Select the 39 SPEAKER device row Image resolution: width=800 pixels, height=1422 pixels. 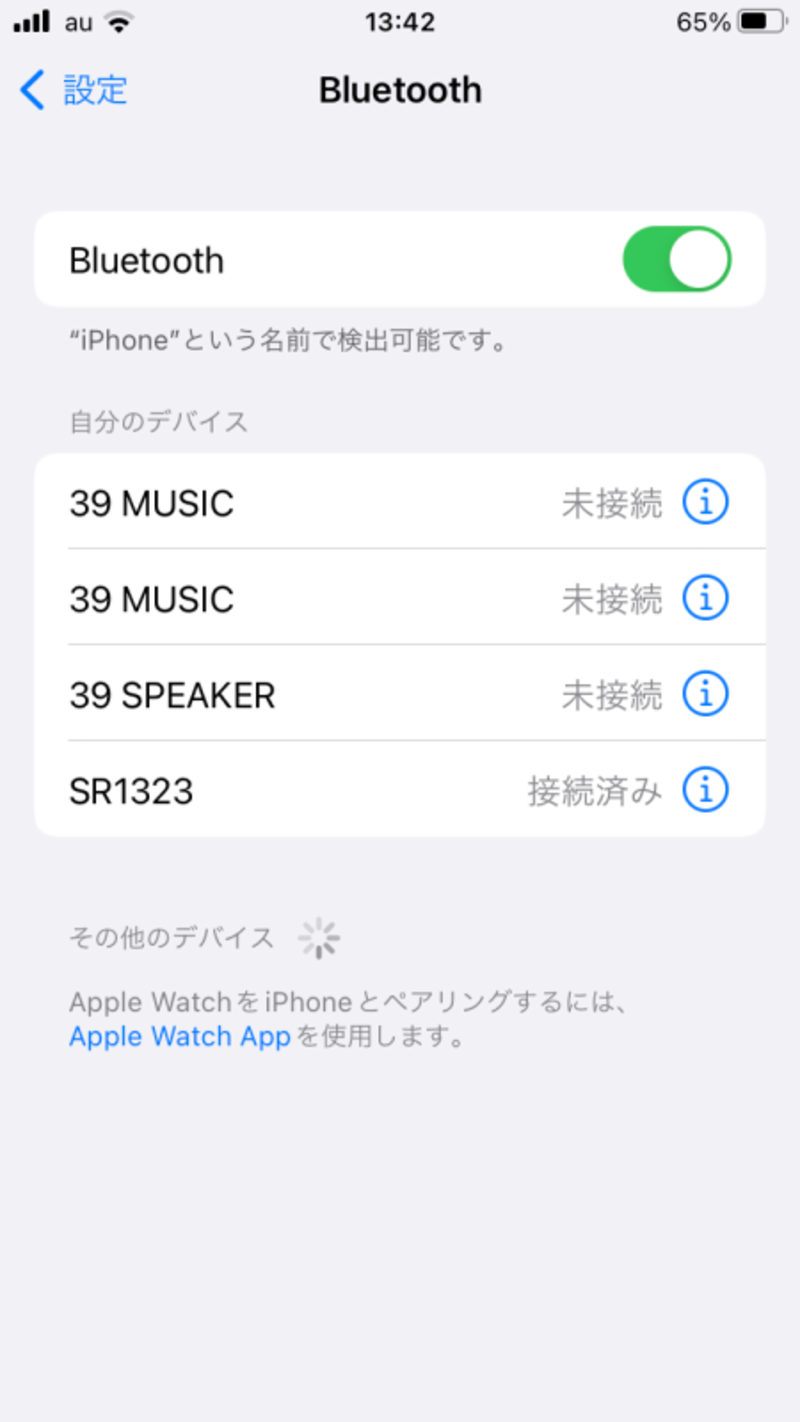[x=300, y=693]
